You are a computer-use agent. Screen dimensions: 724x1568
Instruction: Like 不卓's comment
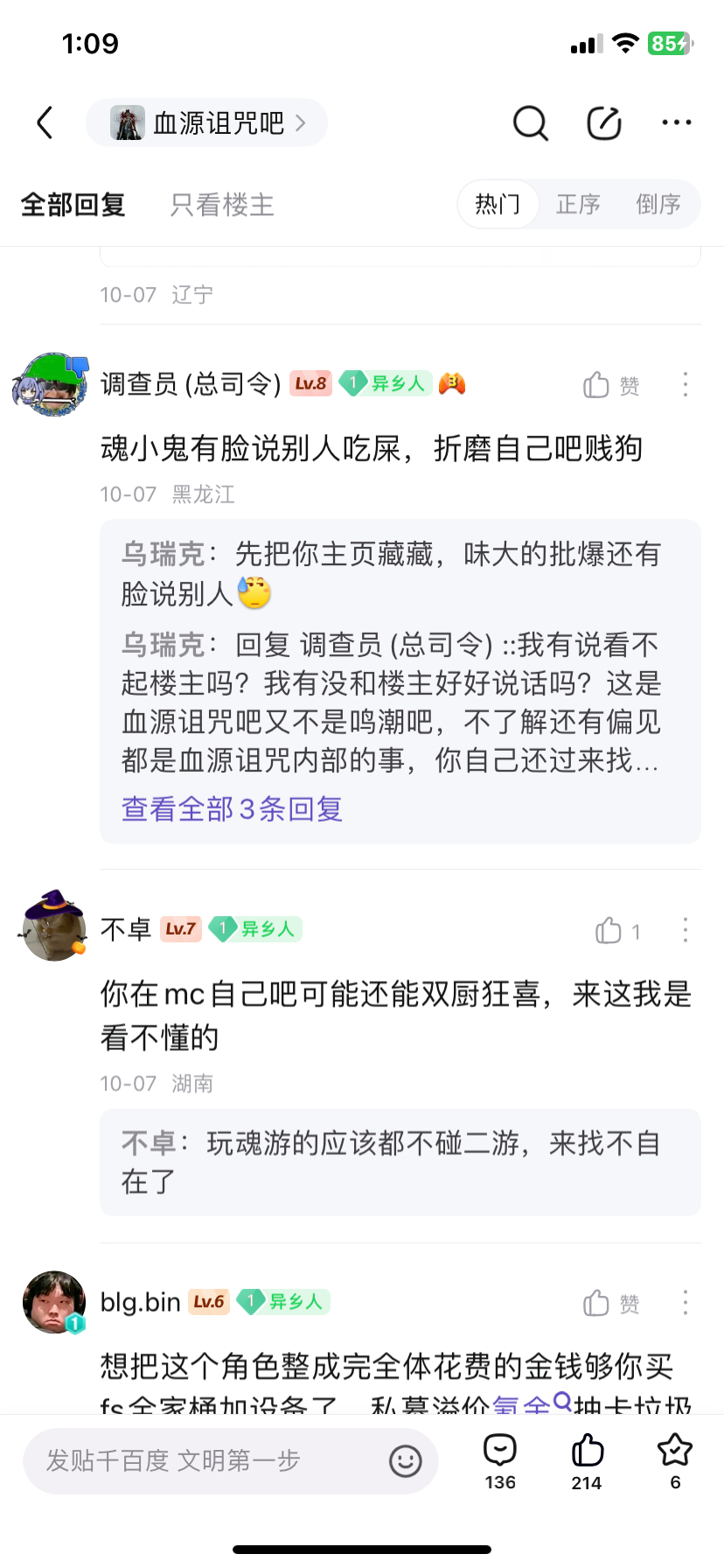(x=615, y=931)
